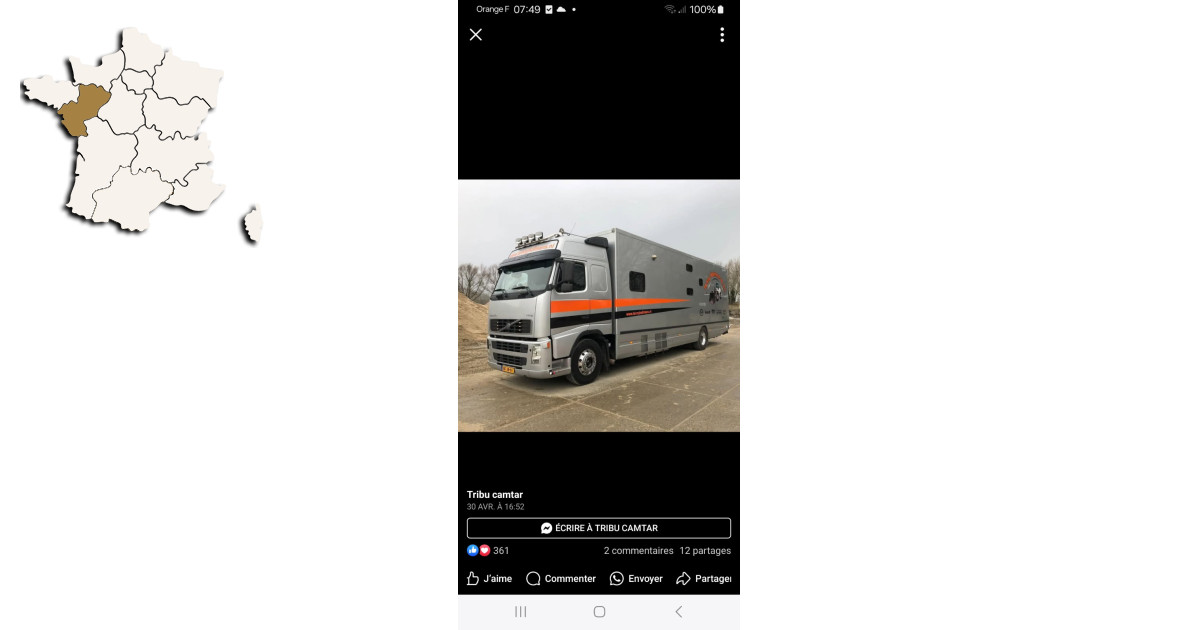This screenshot has width=1200, height=630.
Task: View the 12 partages
Action: click(705, 551)
